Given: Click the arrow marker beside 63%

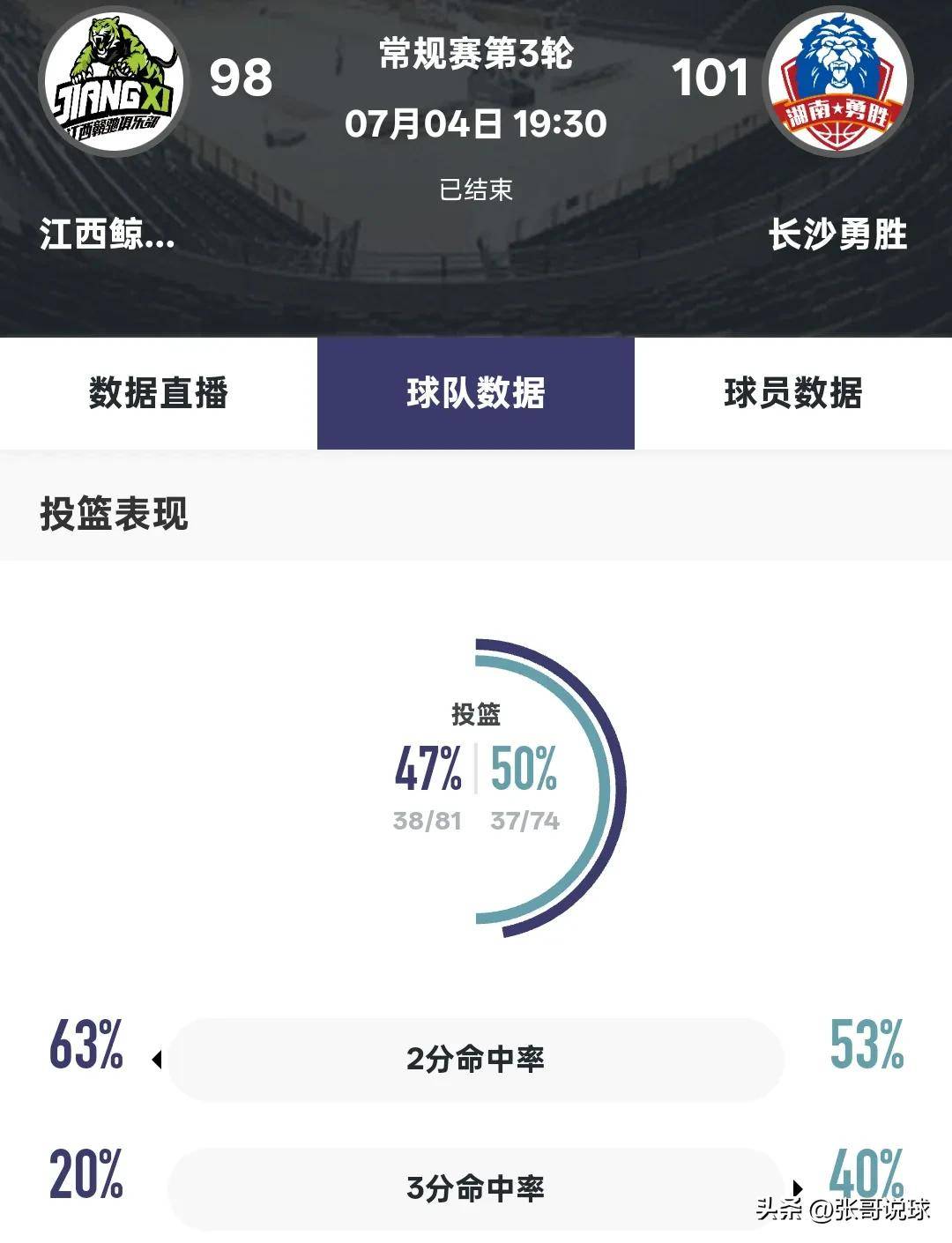Looking at the screenshot, I should (159, 1058).
